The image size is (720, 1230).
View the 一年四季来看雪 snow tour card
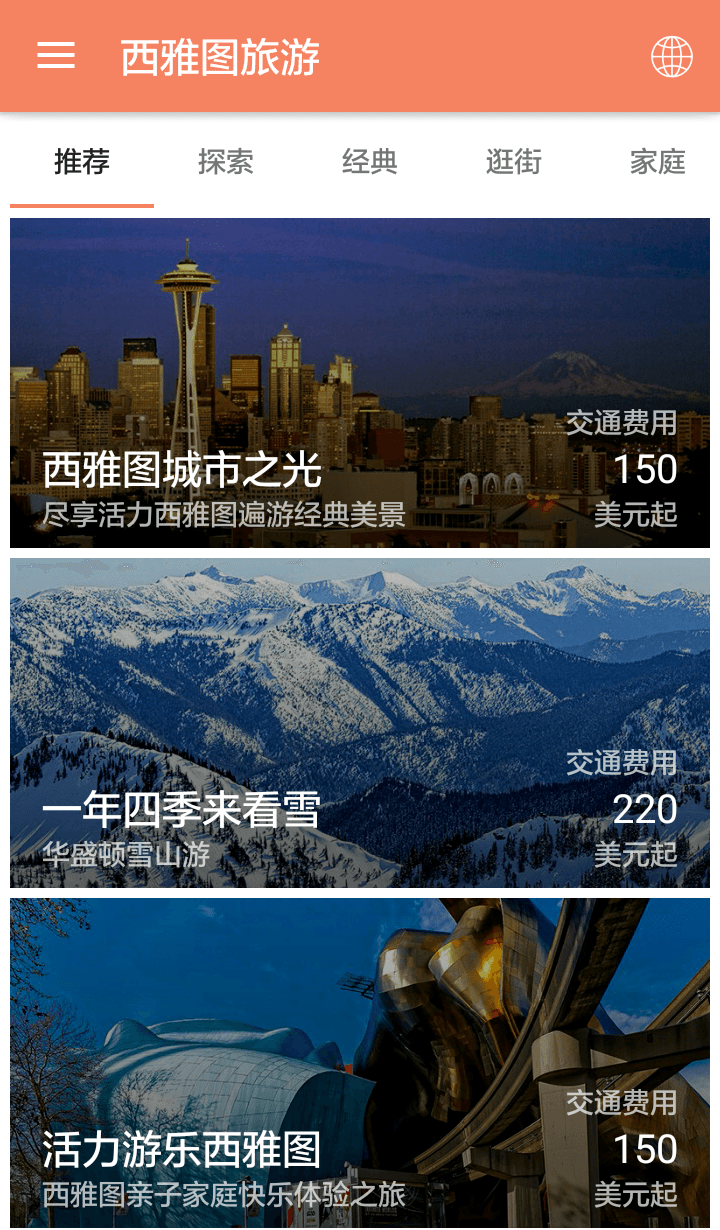[x=360, y=723]
